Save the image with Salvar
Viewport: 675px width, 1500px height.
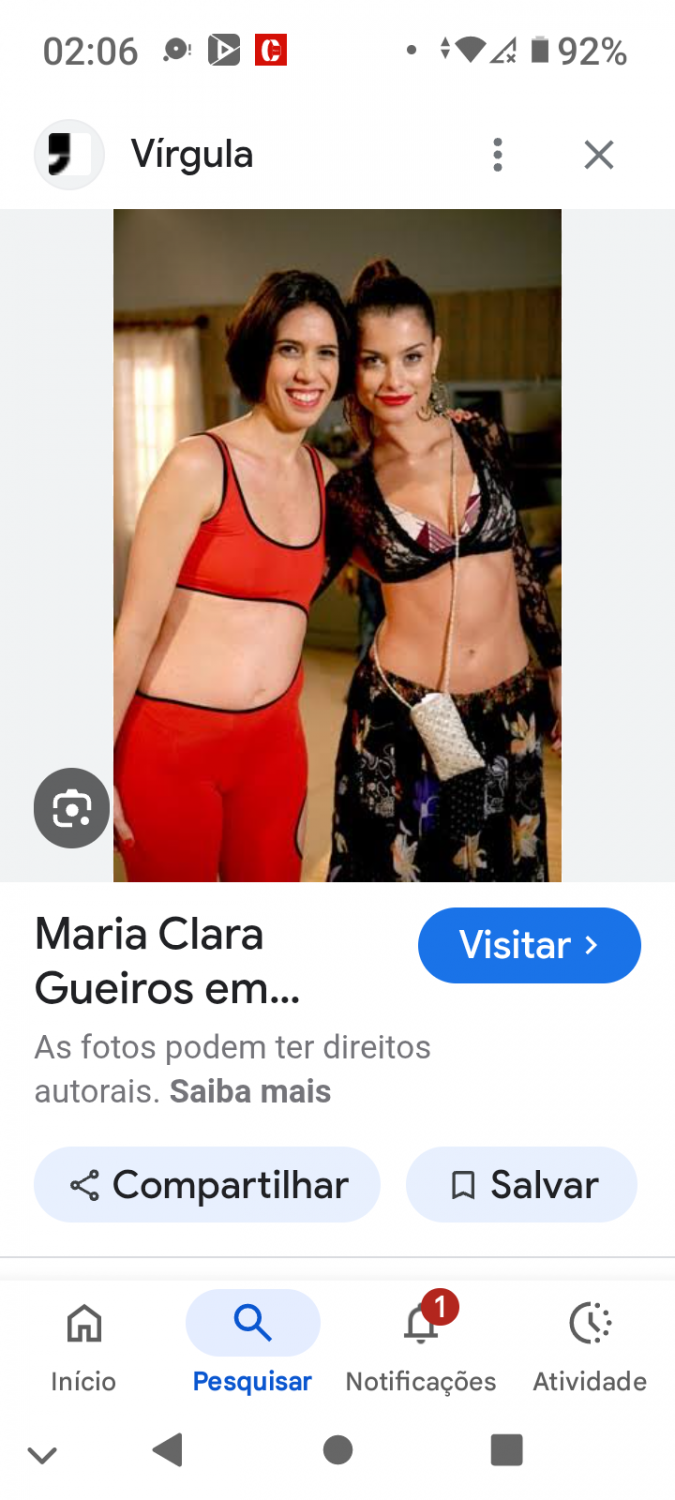pos(521,1185)
